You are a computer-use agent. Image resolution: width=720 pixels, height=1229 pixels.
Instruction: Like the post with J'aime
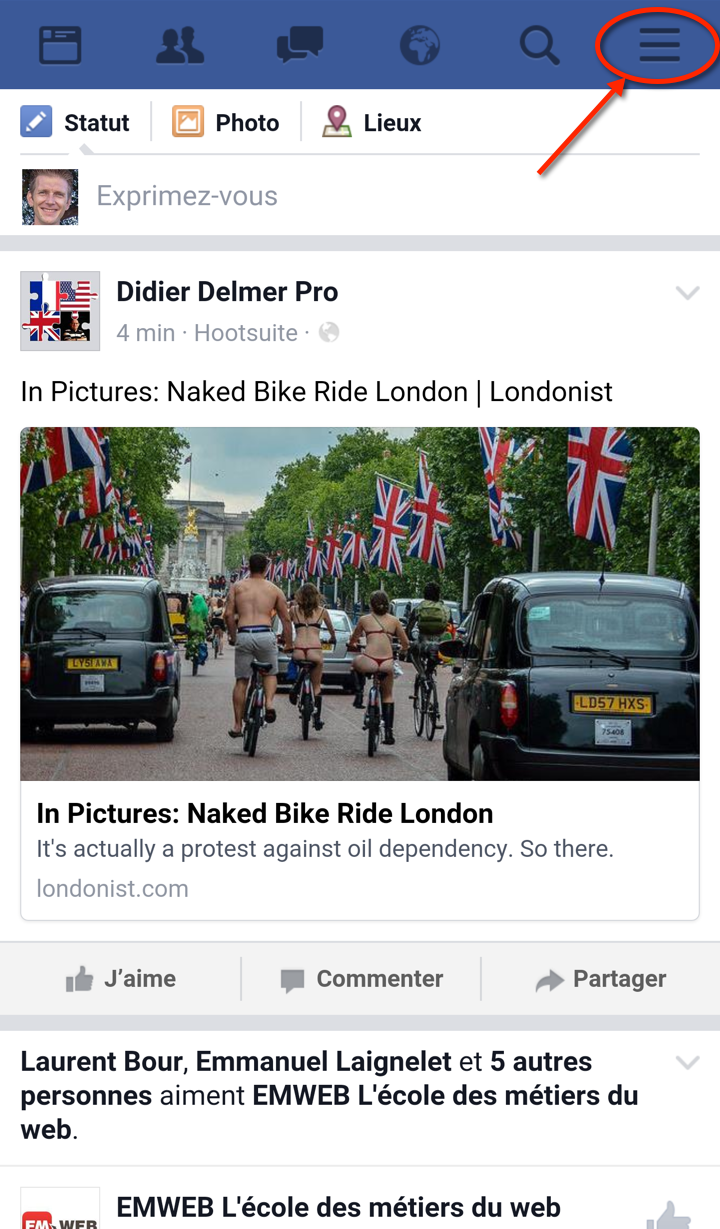pos(121,979)
